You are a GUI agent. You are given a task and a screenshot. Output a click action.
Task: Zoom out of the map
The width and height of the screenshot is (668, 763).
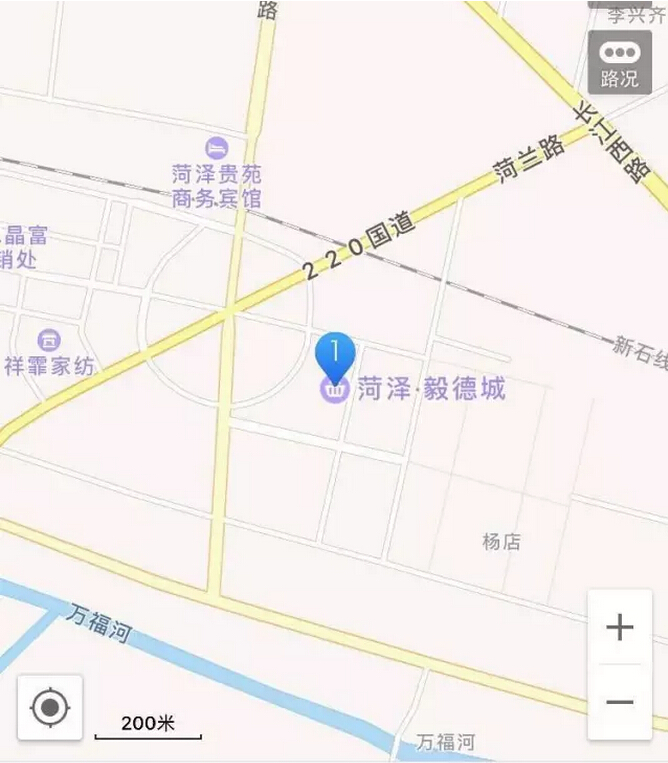620,702
